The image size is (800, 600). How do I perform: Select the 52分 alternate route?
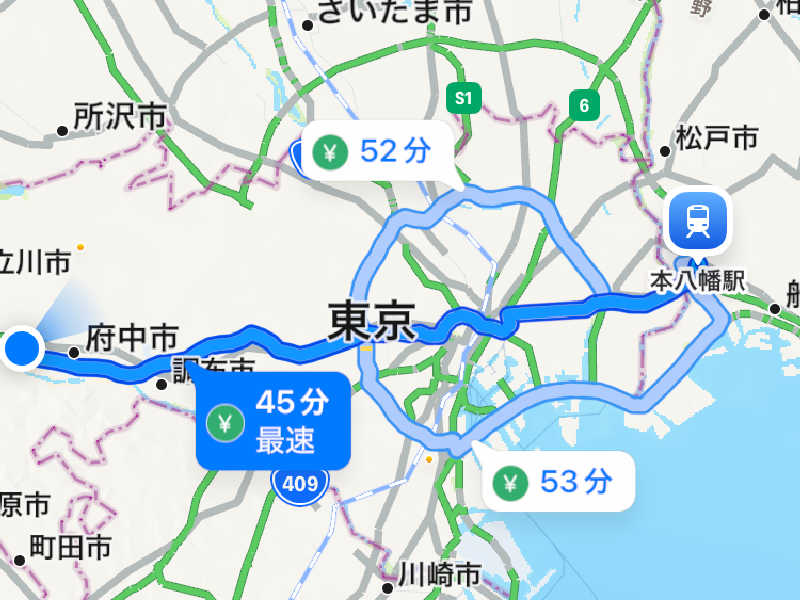(x=372, y=152)
